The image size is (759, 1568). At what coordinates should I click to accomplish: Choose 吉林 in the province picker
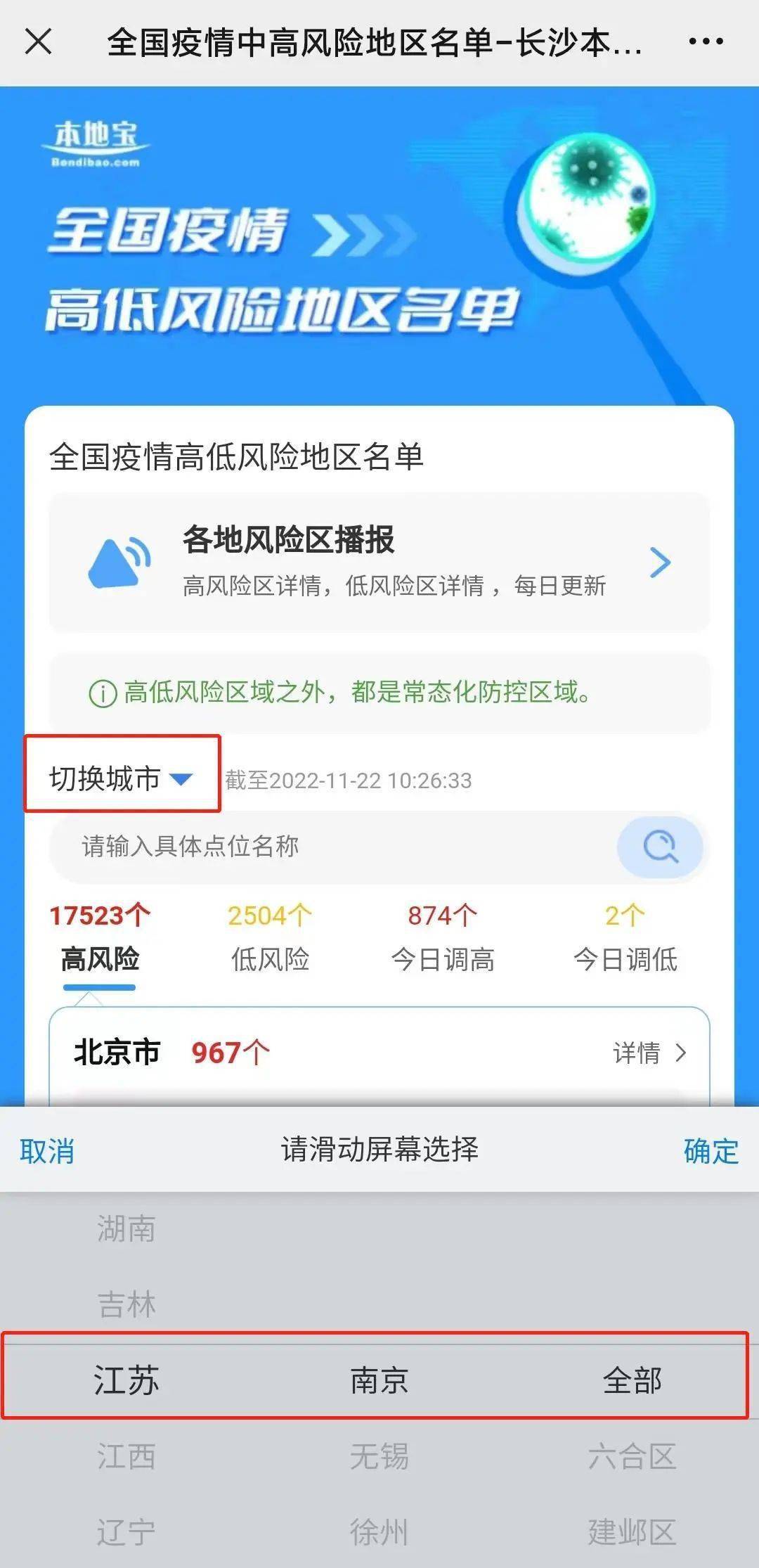(126, 1304)
